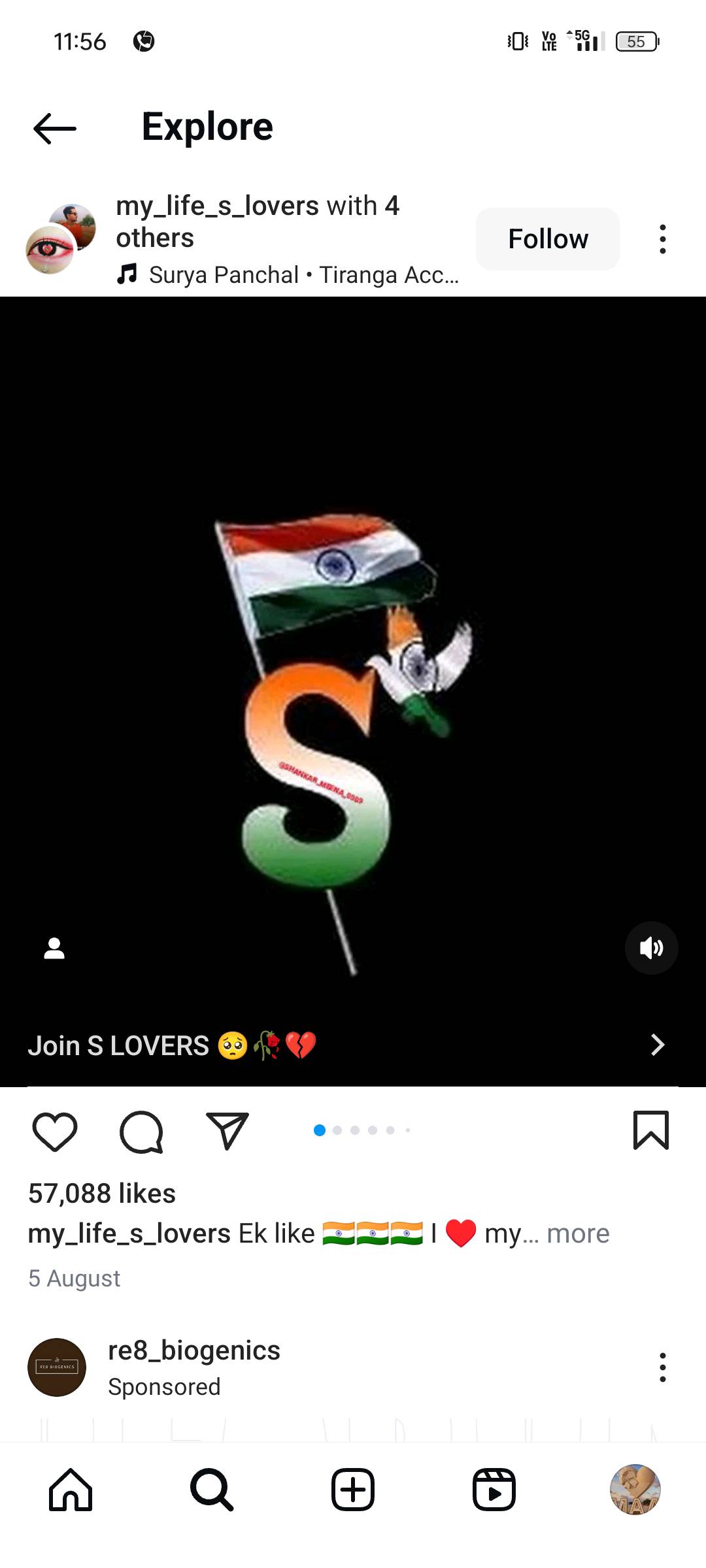The image size is (706, 1568).
Task: View the 57,088 likes list
Action: click(102, 1194)
